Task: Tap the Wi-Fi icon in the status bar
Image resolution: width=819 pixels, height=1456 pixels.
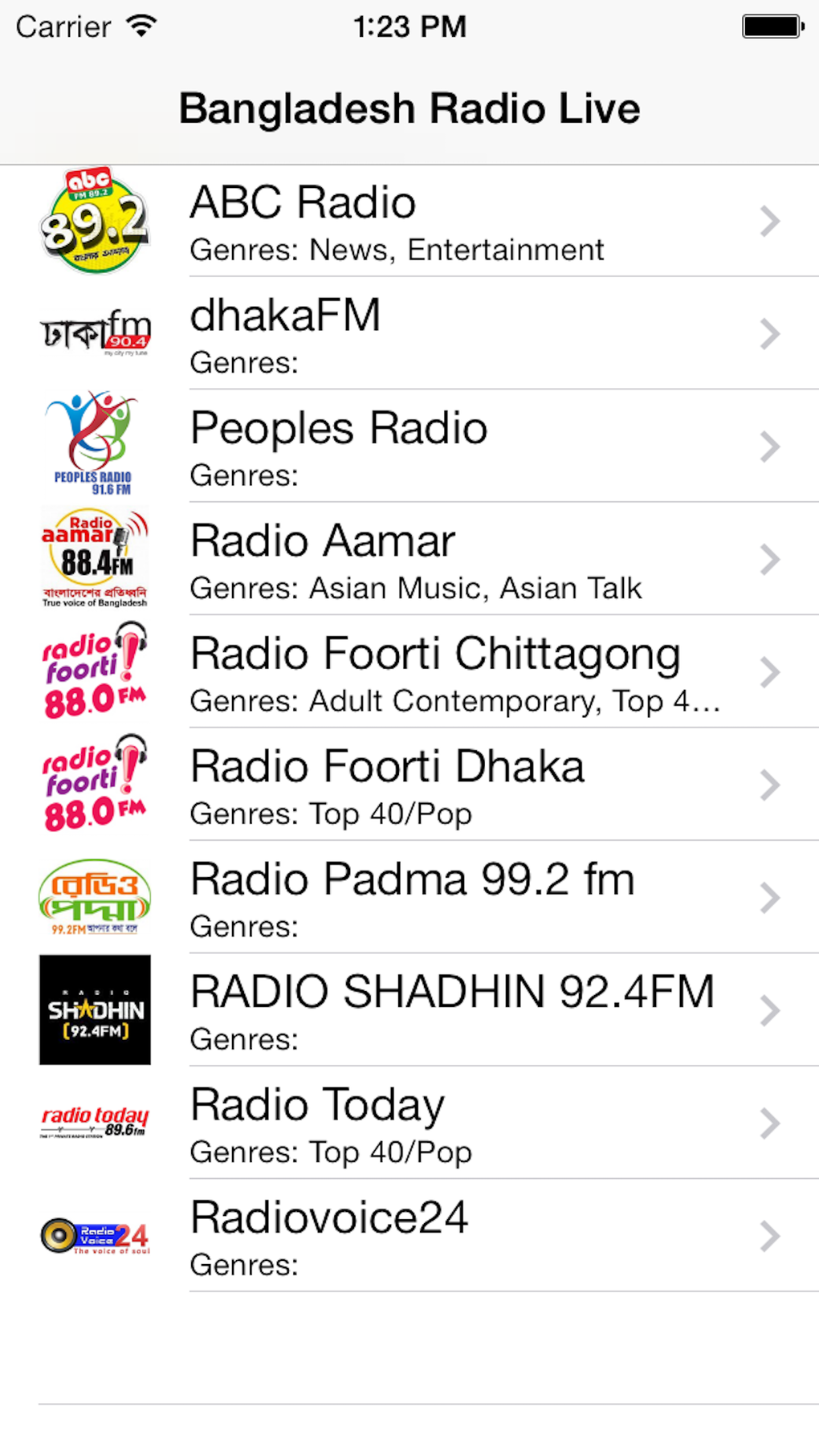Action: [x=140, y=26]
